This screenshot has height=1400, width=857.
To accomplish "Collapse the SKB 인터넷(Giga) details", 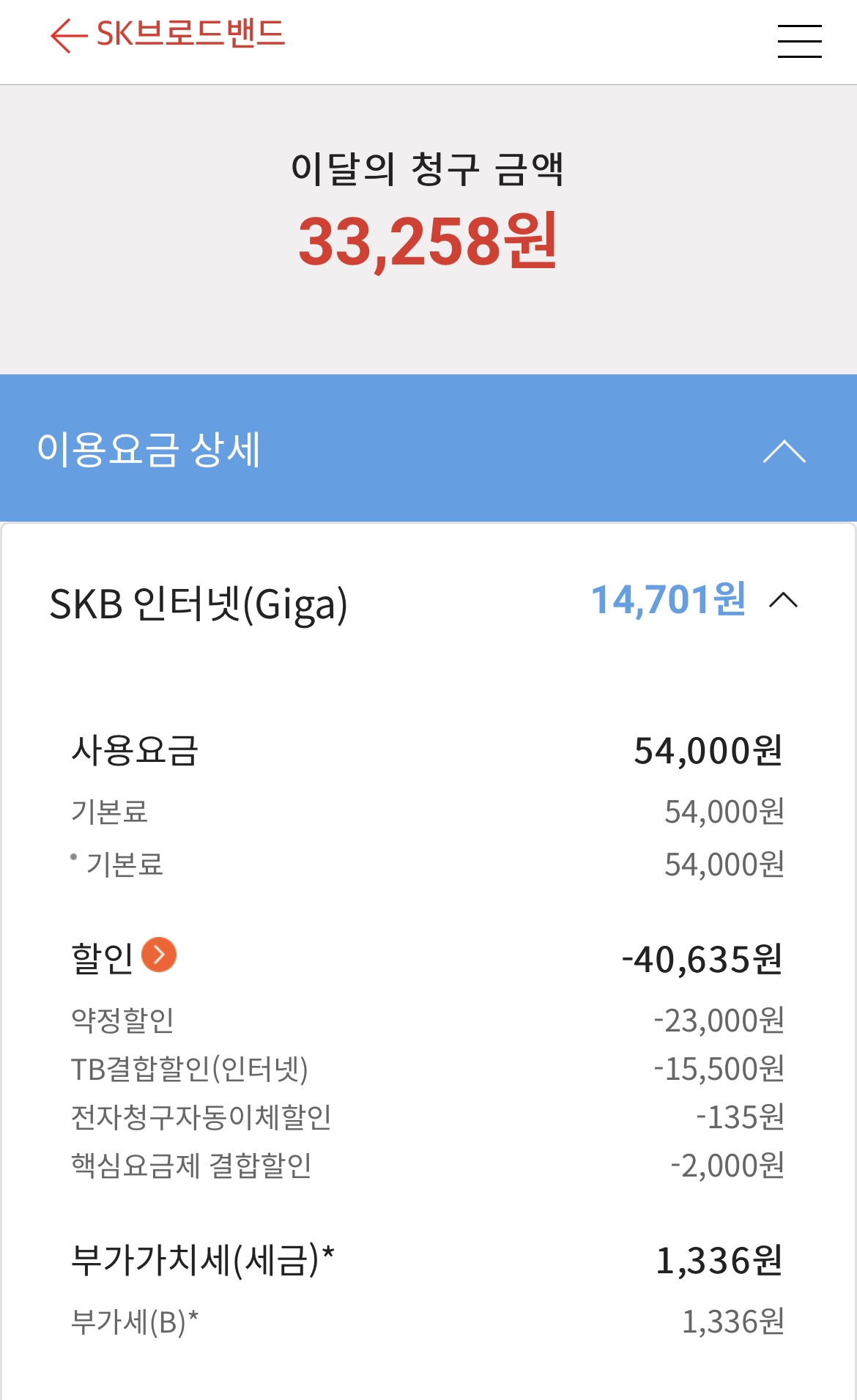I will (x=783, y=601).
